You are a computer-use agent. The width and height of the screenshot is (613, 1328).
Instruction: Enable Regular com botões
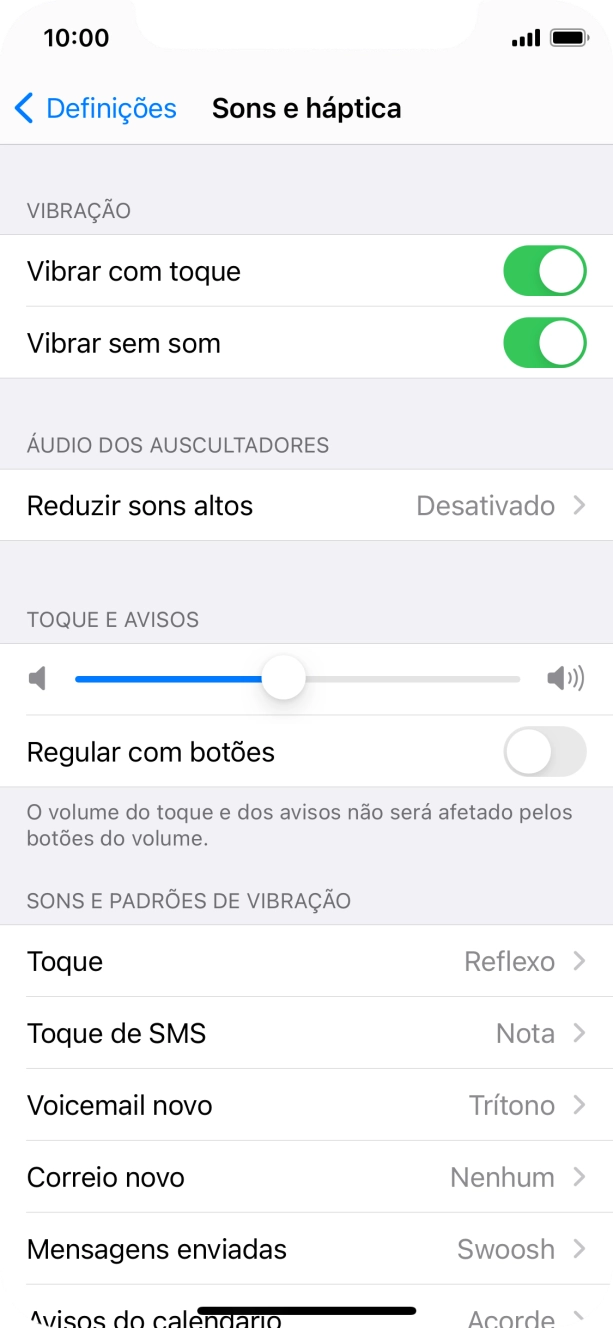544,752
